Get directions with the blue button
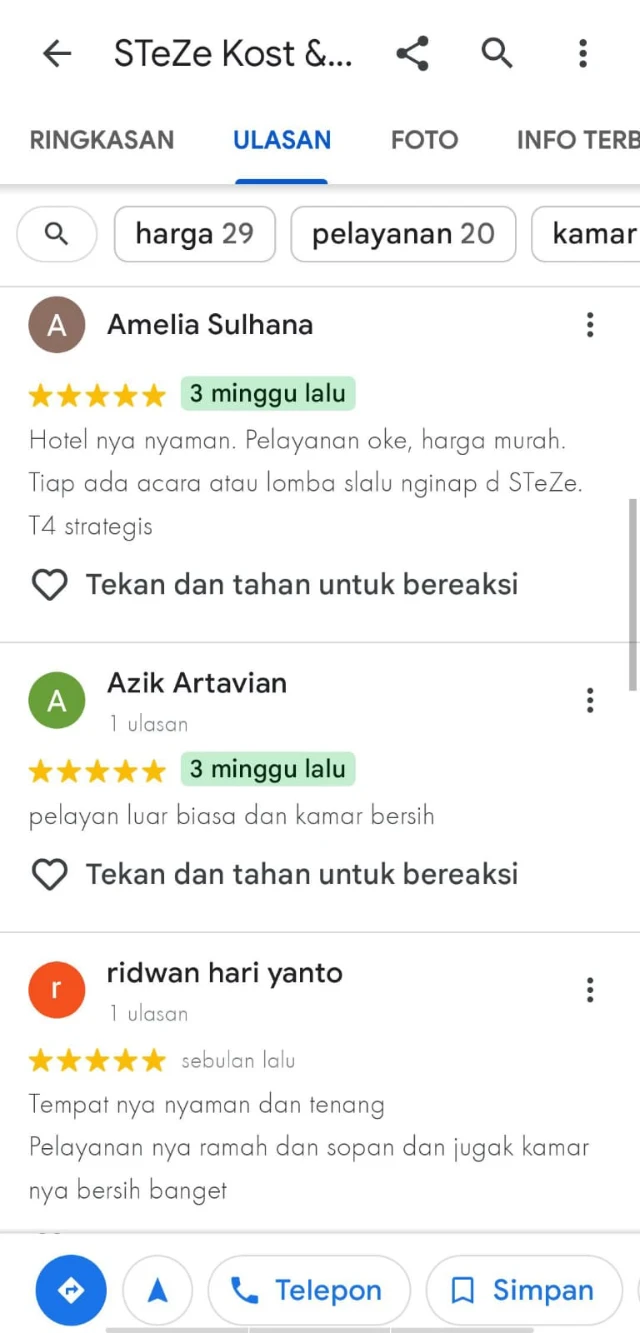This screenshot has width=640, height=1333. tap(72, 1290)
